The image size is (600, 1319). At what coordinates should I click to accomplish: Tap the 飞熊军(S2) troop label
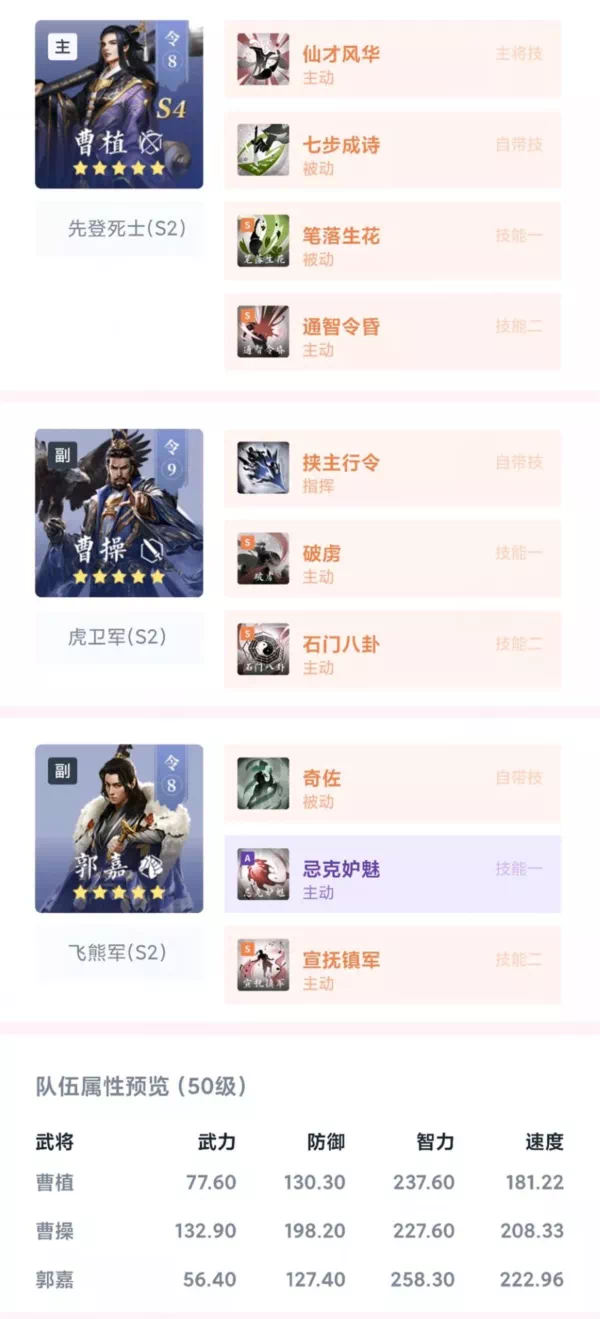[119, 952]
